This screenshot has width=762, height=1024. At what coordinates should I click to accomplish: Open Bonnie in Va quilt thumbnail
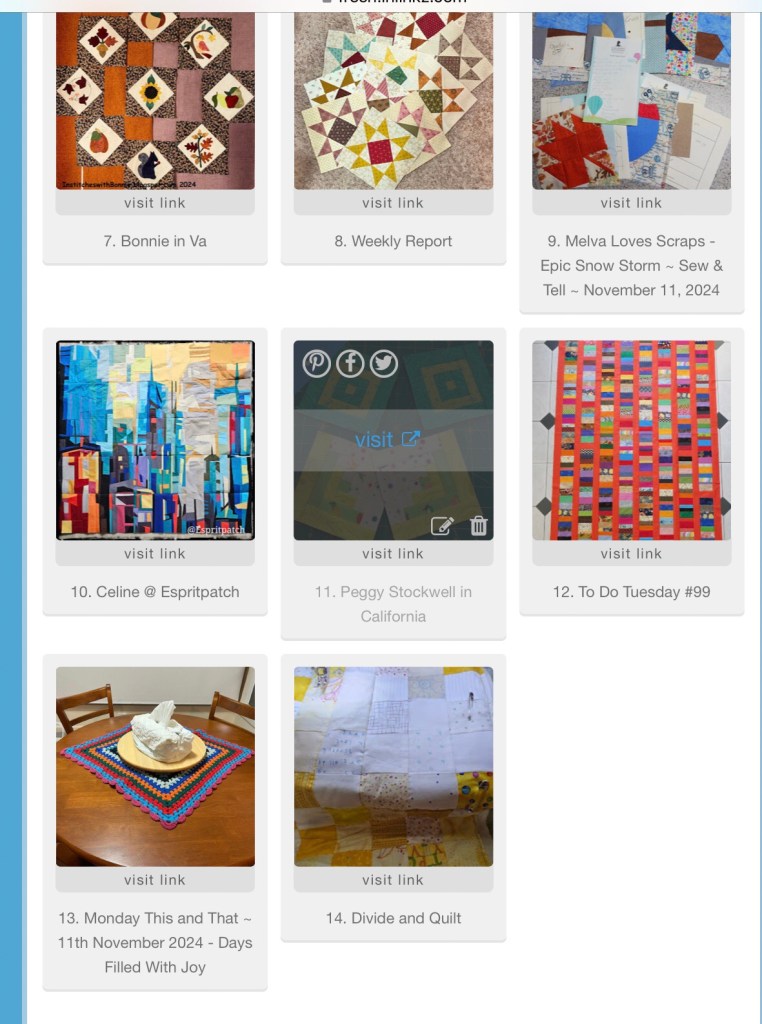pyautogui.click(x=155, y=100)
